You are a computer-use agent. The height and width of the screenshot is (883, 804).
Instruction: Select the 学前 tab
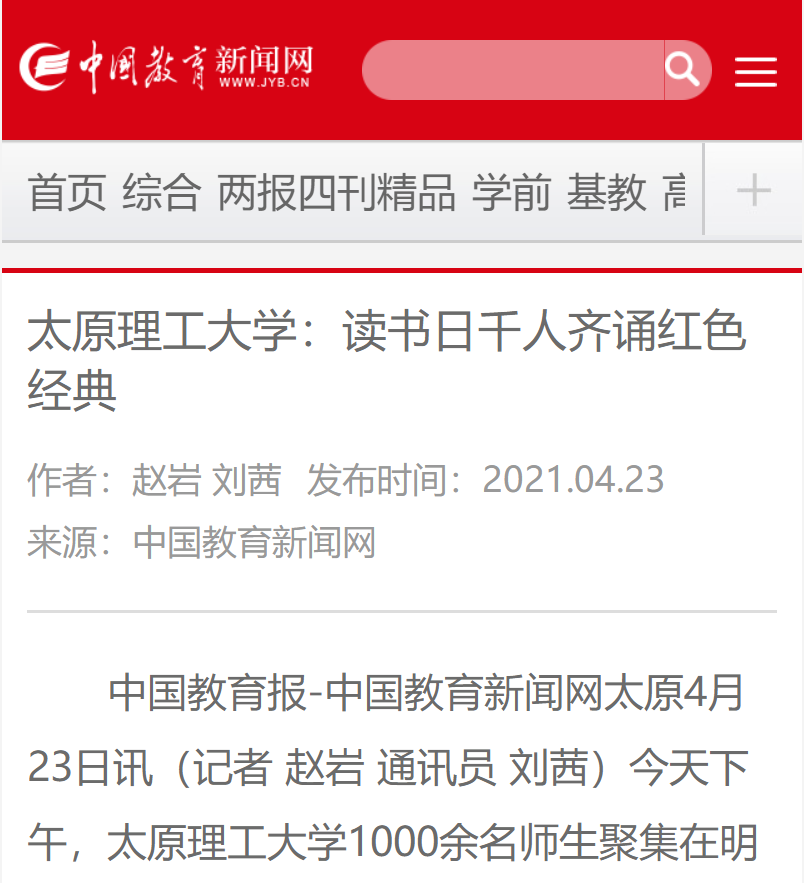[x=511, y=192]
